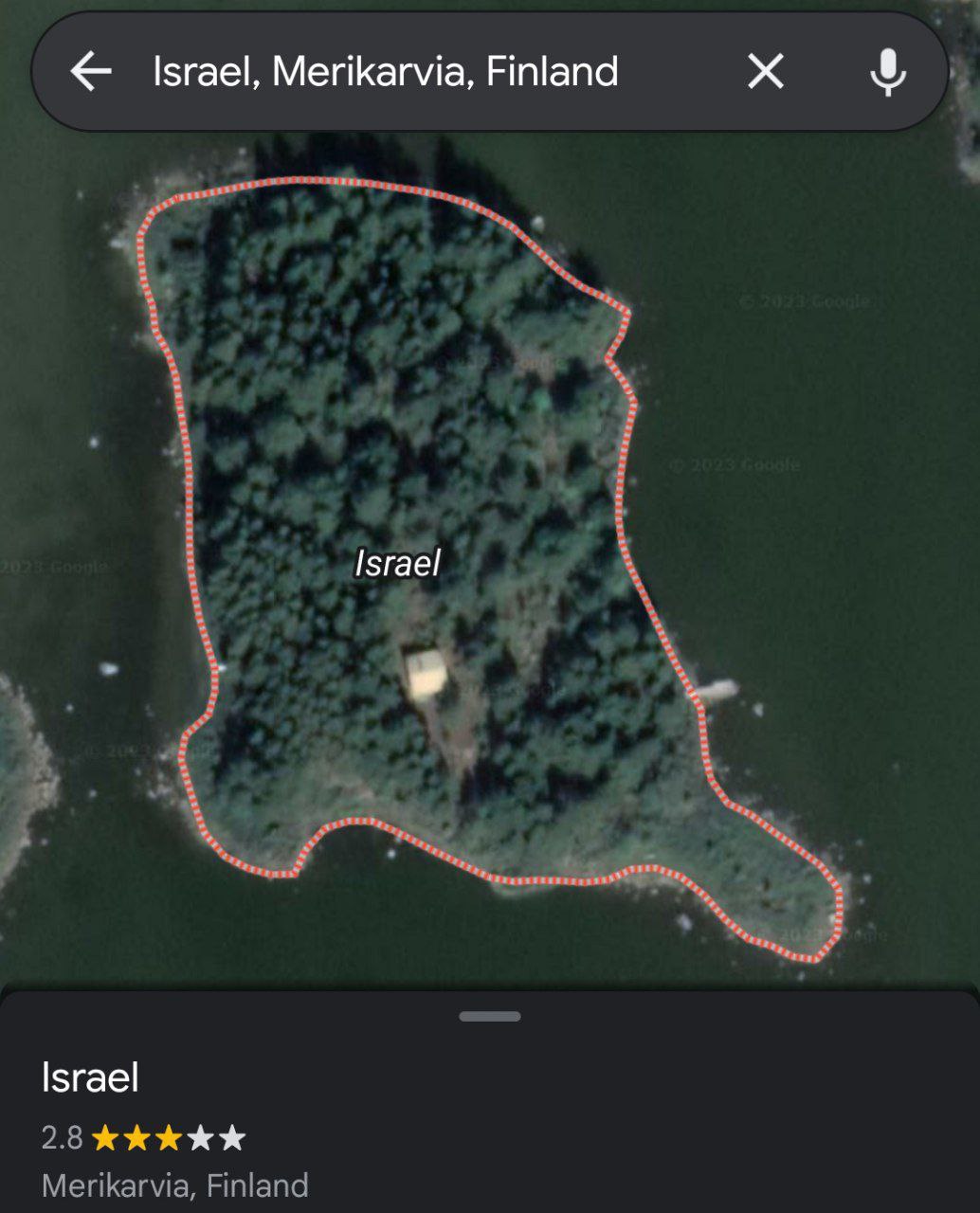Go back from the search results
Image resolution: width=980 pixels, height=1213 pixels.
[91, 71]
